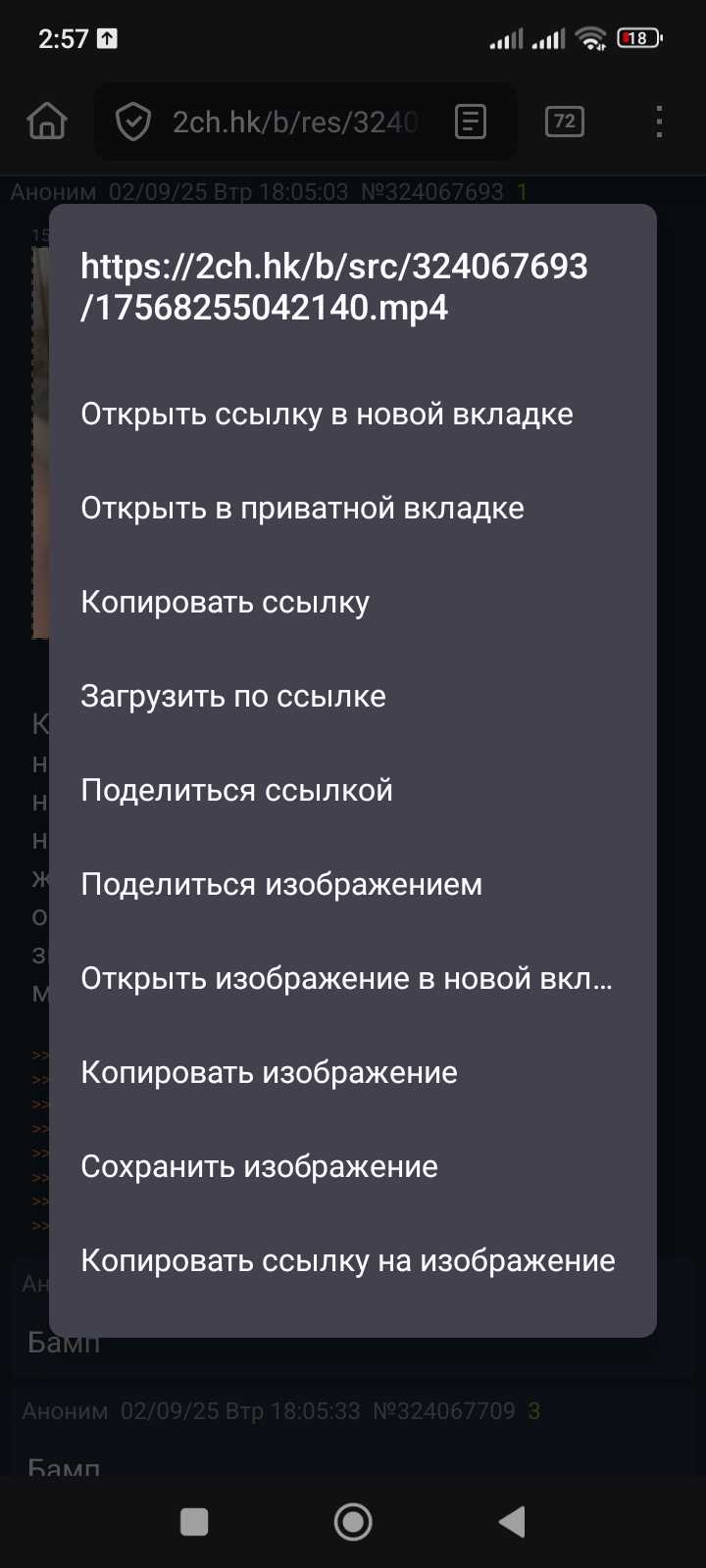706x1568 pixels.
Task: Choose Сохранить изображение
Action: pyautogui.click(x=353, y=1166)
